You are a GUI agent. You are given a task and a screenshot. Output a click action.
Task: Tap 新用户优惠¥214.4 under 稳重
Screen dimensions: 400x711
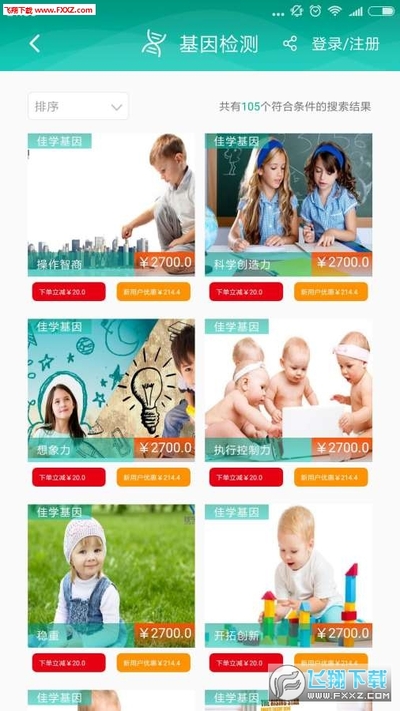point(154,662)
